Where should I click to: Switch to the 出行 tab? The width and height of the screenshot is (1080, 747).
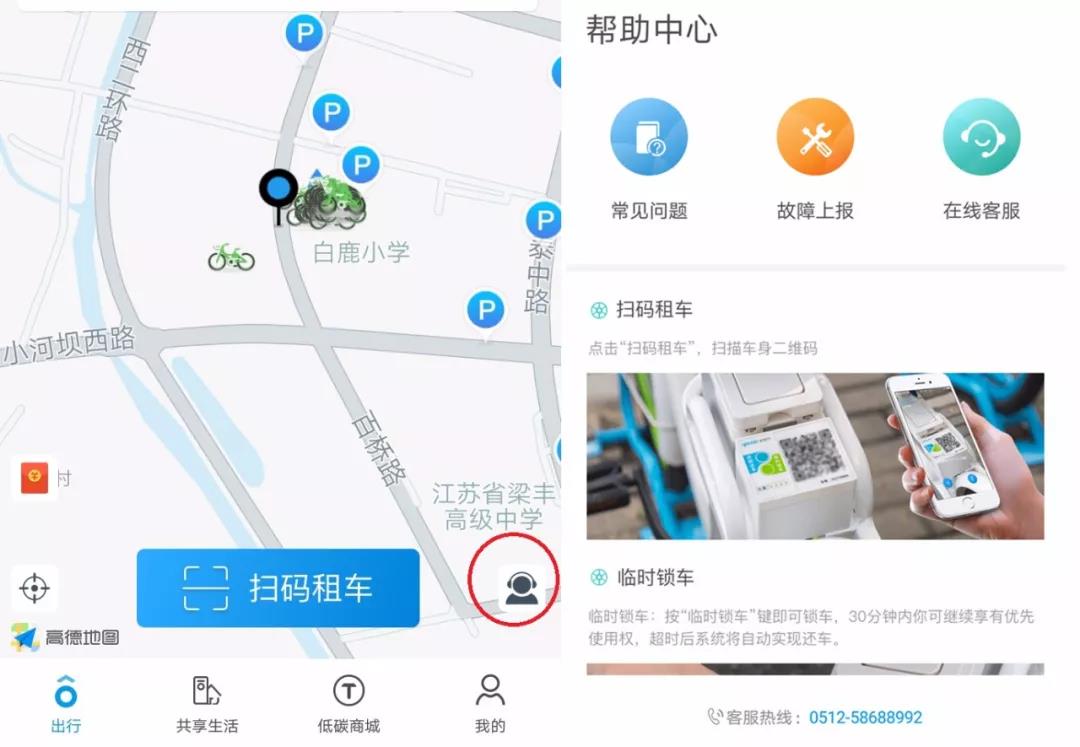[x=65, y=704]
